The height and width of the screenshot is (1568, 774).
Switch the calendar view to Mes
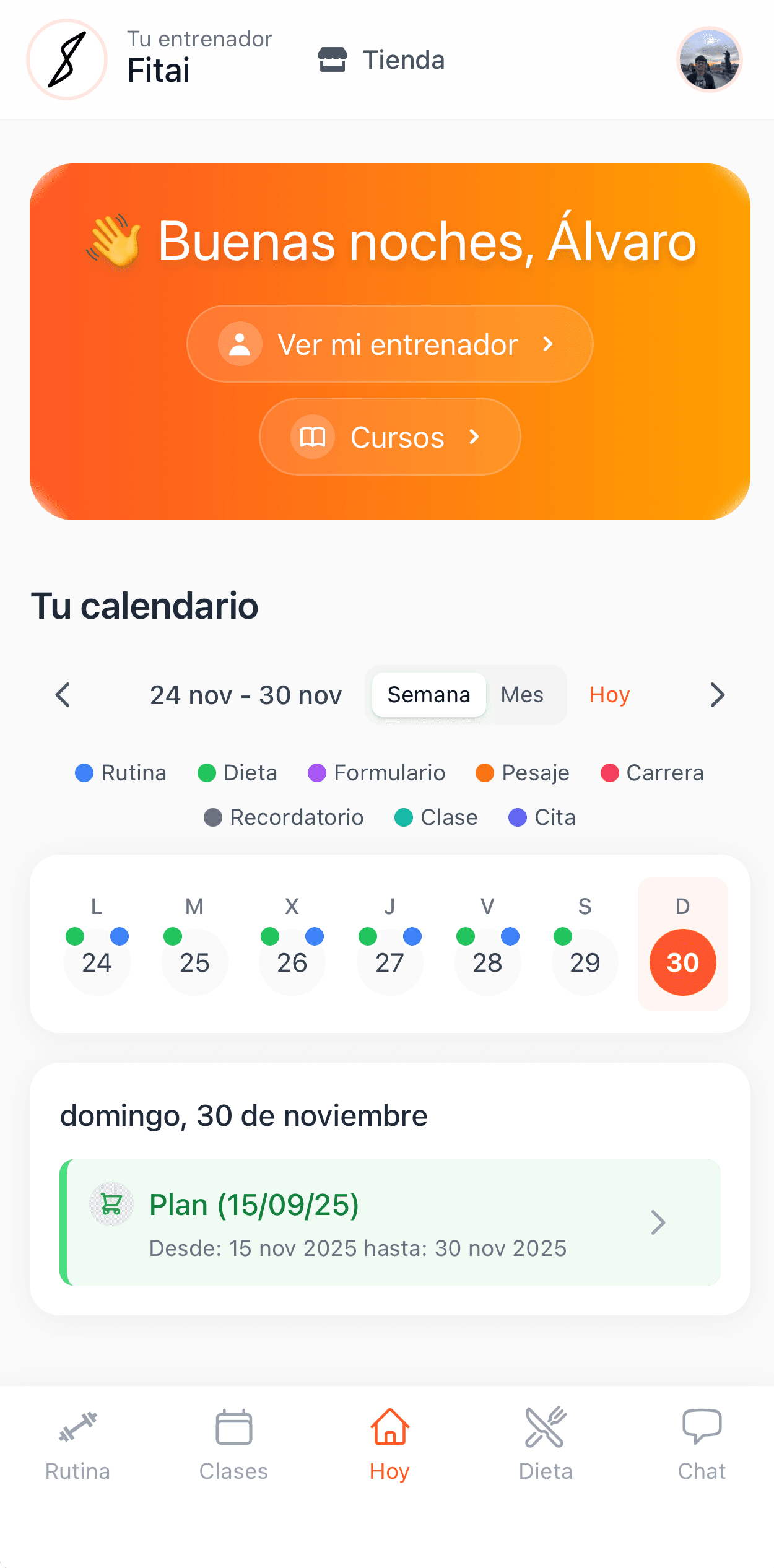[x=521, y=695]
